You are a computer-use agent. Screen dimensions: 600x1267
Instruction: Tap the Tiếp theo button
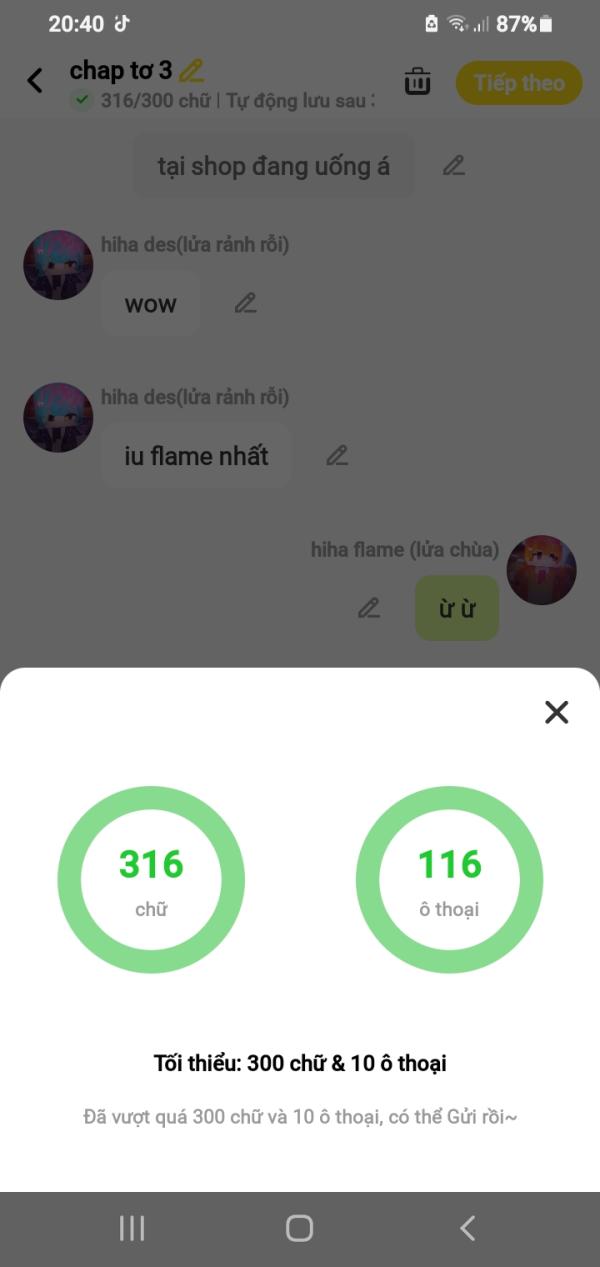(519, 83)
